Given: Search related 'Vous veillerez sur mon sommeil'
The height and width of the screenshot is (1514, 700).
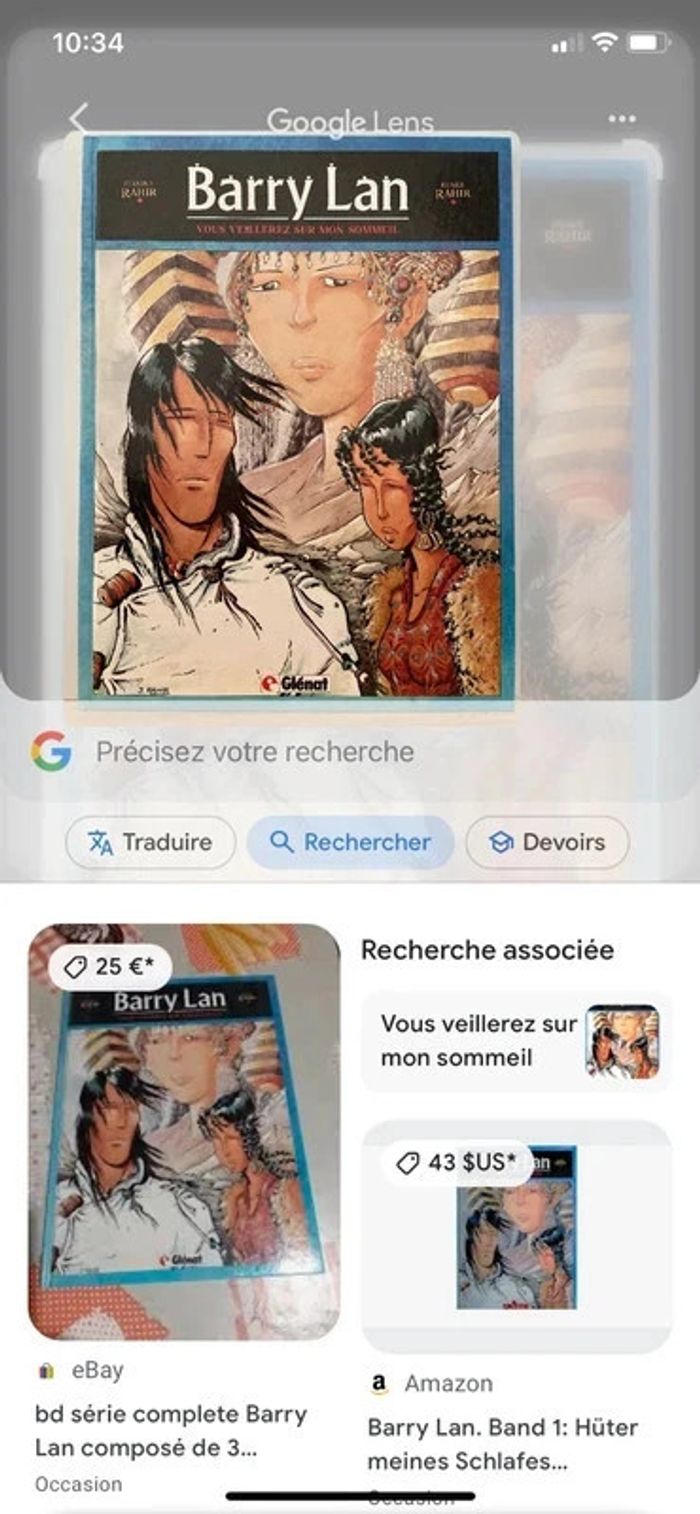Looking at the screenshot, I should point(516,1041).
